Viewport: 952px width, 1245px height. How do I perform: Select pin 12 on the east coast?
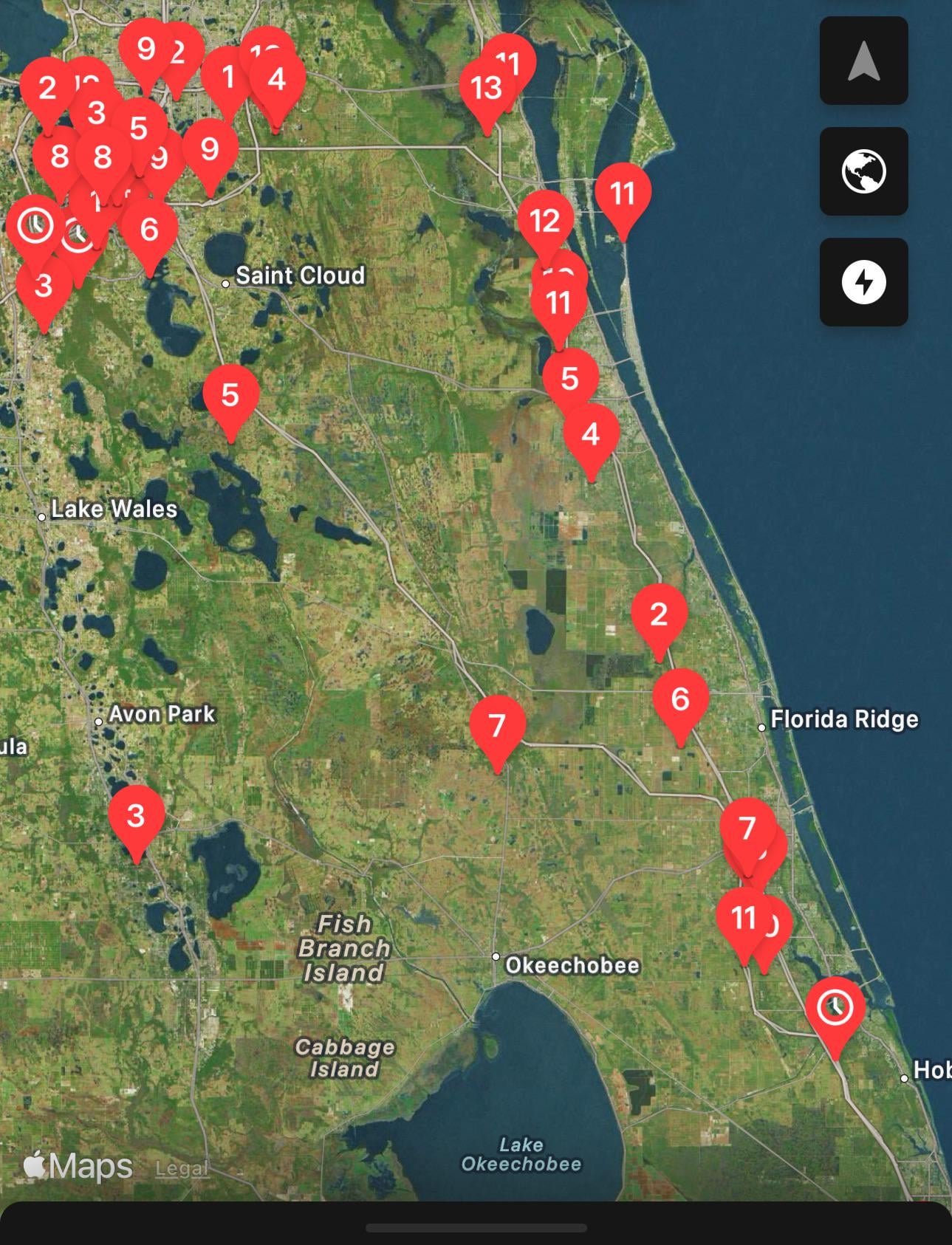coord(545,221)
